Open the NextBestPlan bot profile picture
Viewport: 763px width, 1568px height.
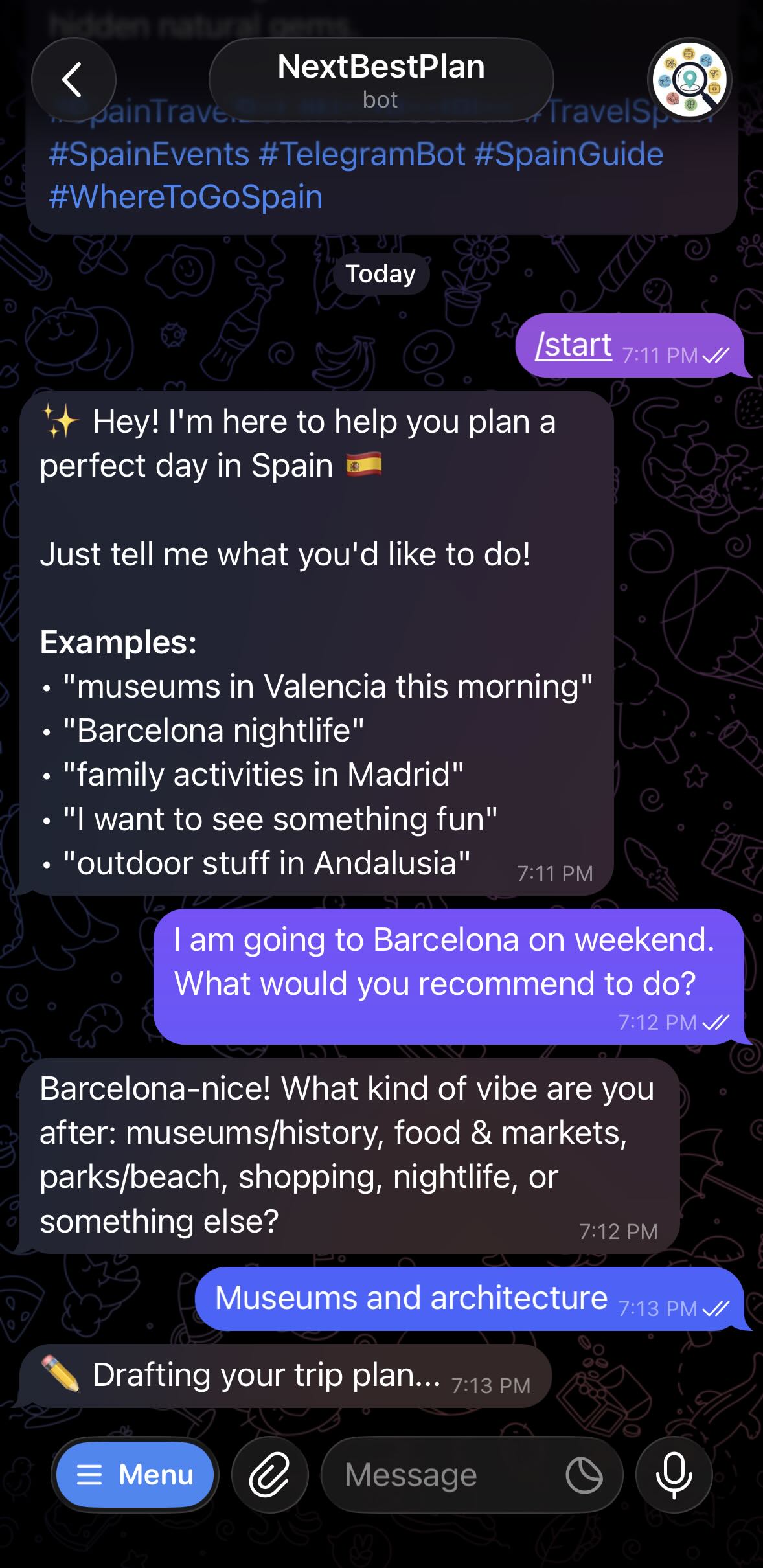pos(690,80)
